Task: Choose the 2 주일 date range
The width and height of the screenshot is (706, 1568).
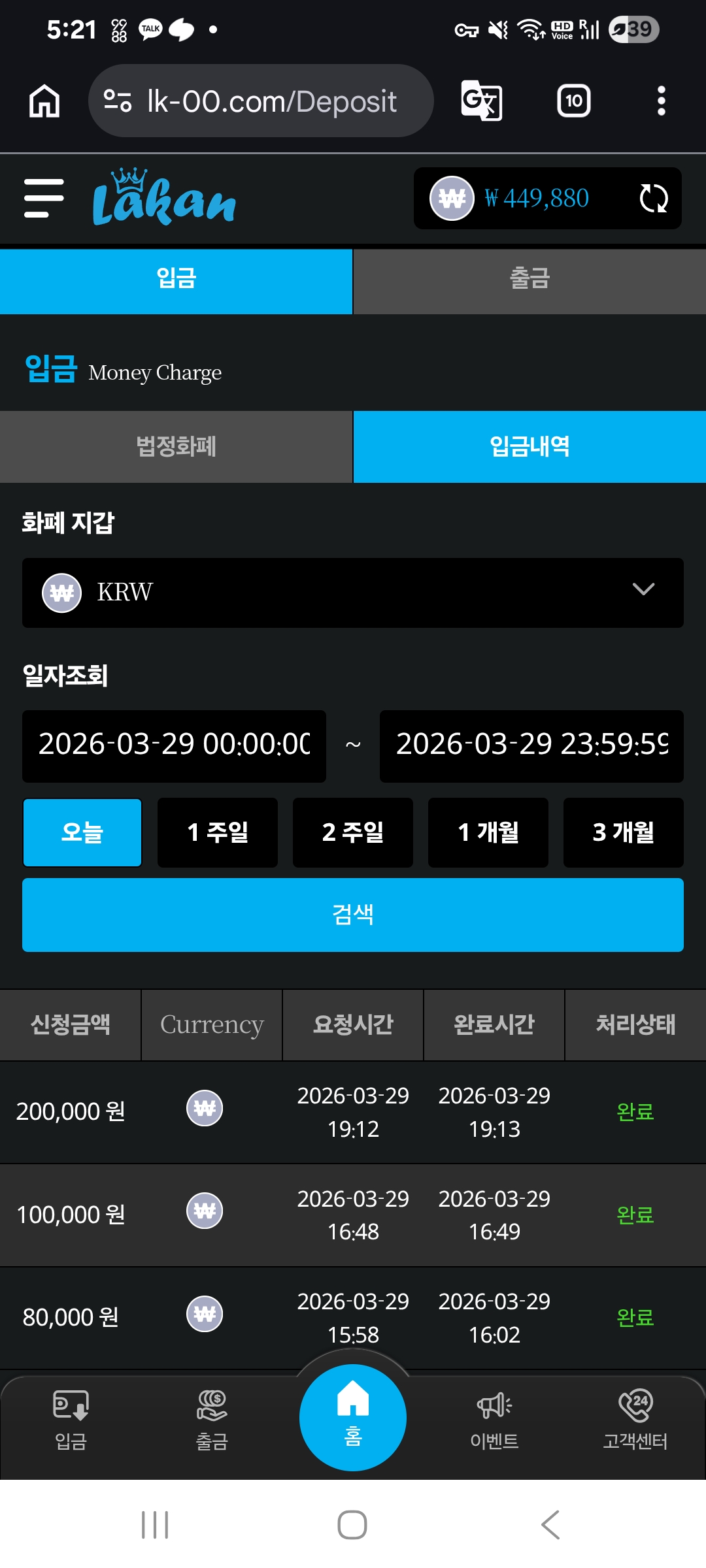Action: coord(353,832)
